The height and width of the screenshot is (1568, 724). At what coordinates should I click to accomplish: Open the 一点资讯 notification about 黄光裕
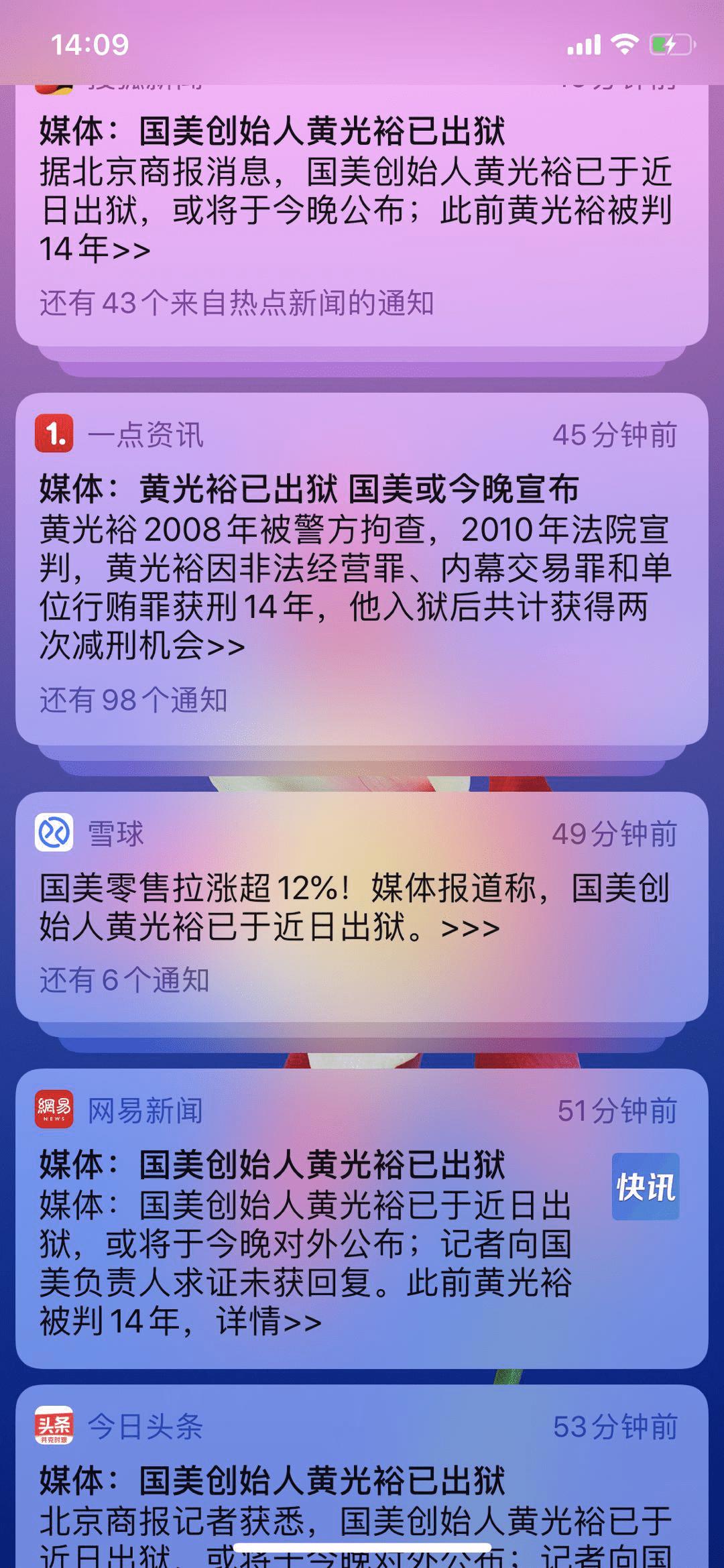click(x=355, y=567)
